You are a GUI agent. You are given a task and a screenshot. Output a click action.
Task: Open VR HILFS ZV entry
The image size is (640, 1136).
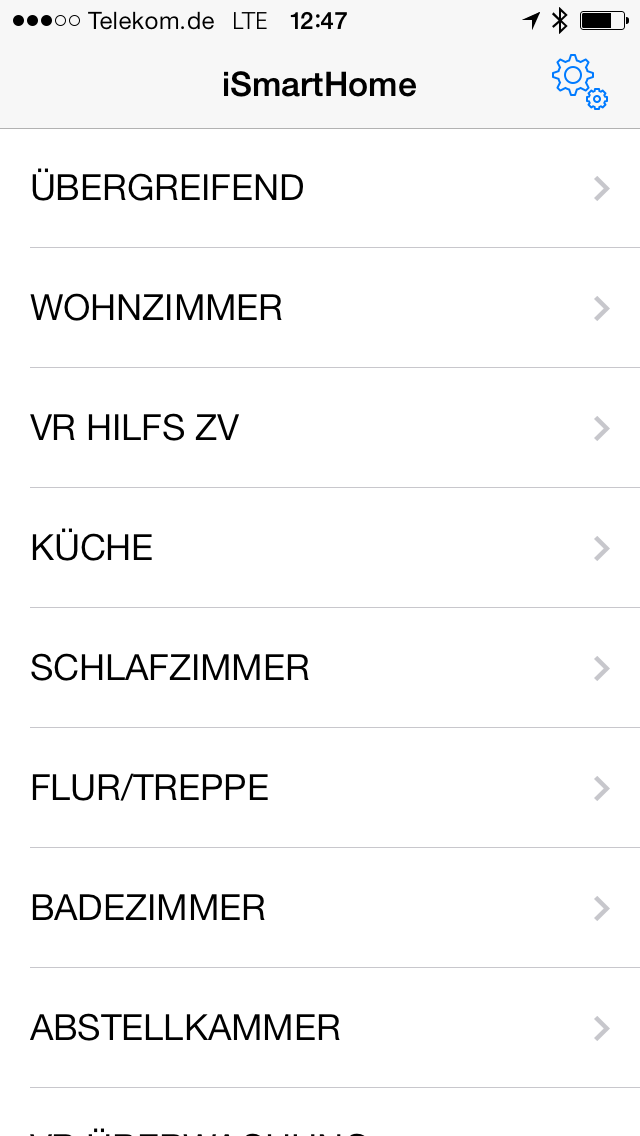click(x=320, y=428)
